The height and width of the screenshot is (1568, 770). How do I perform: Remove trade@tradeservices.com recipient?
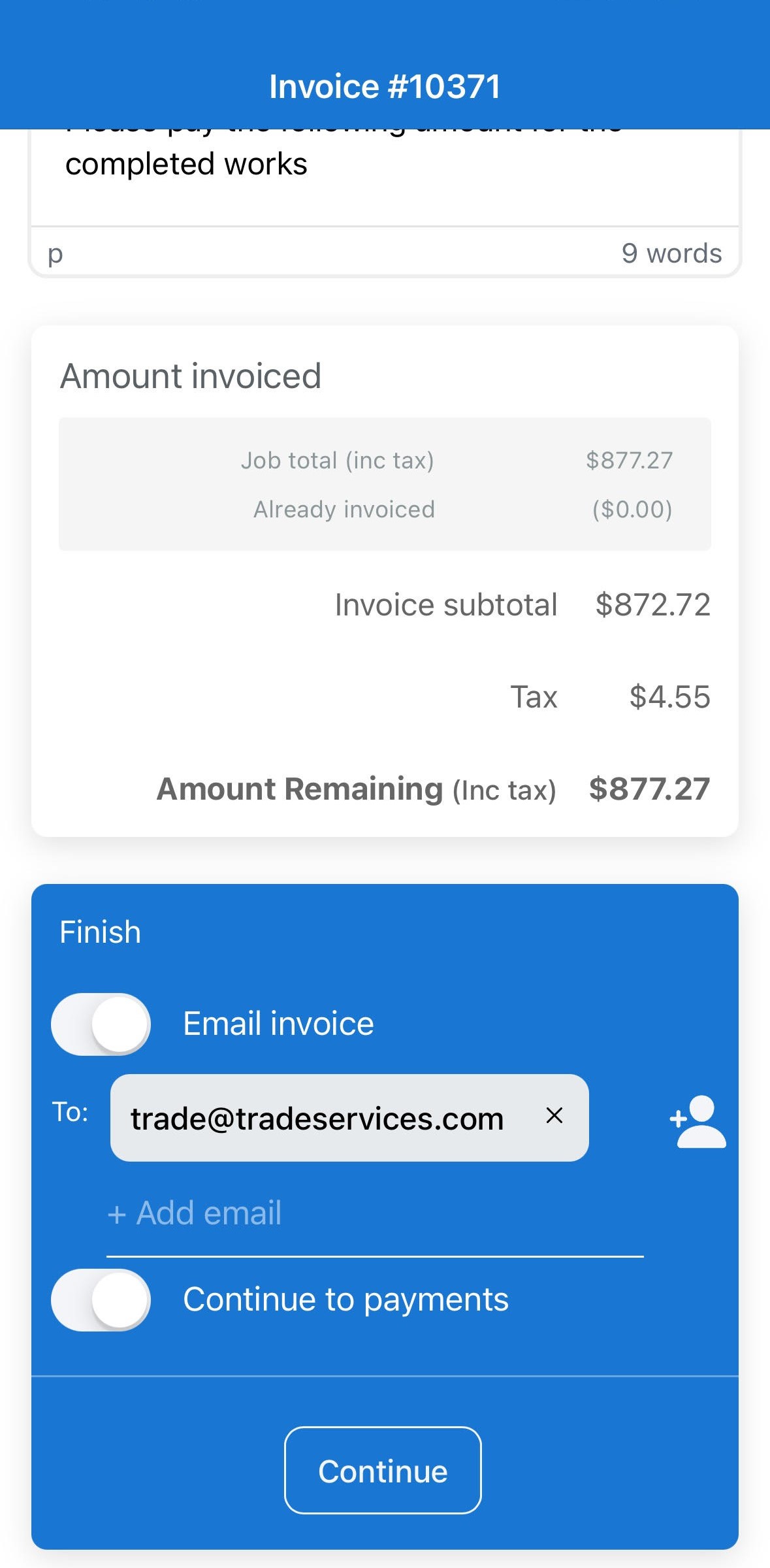coord(554,1116)
